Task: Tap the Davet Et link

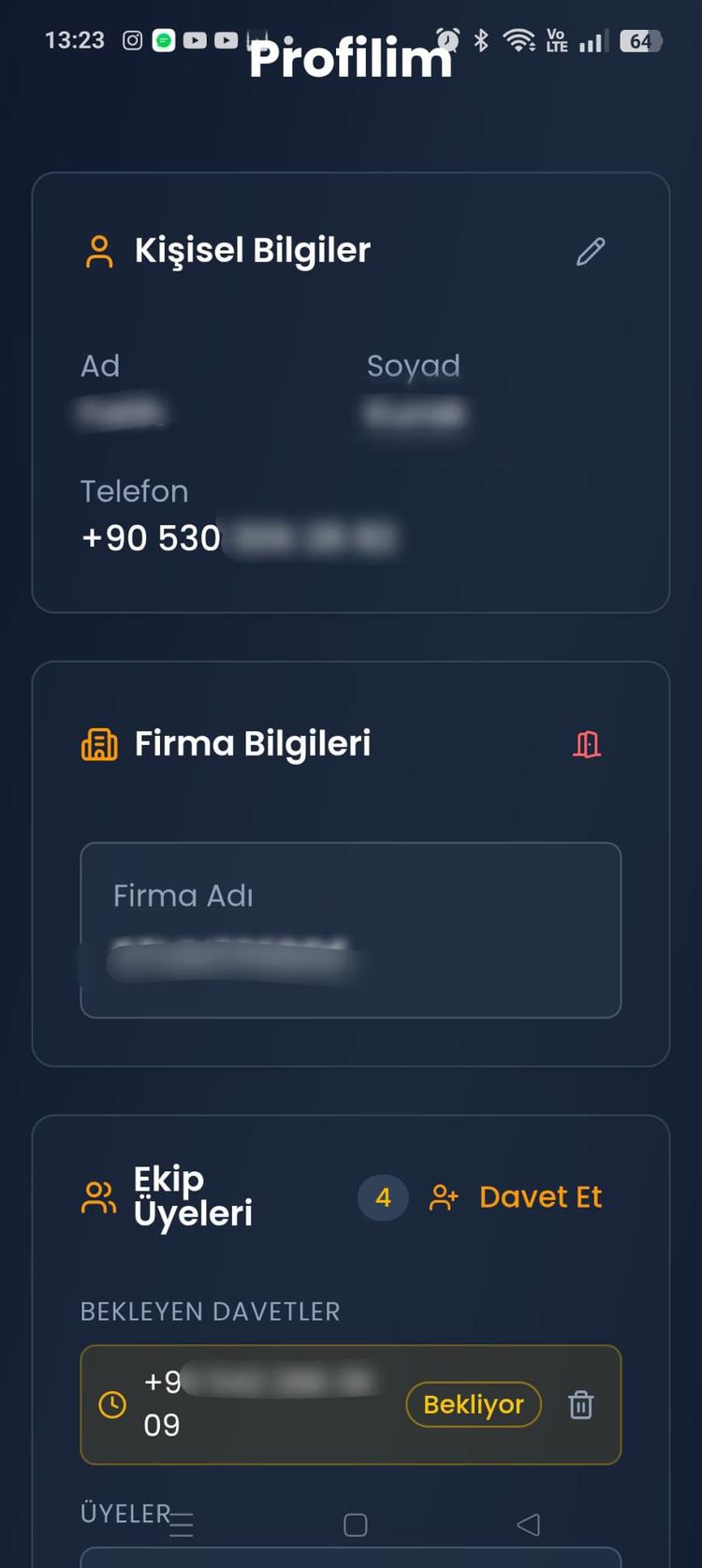Action: tap(540, 1196)
